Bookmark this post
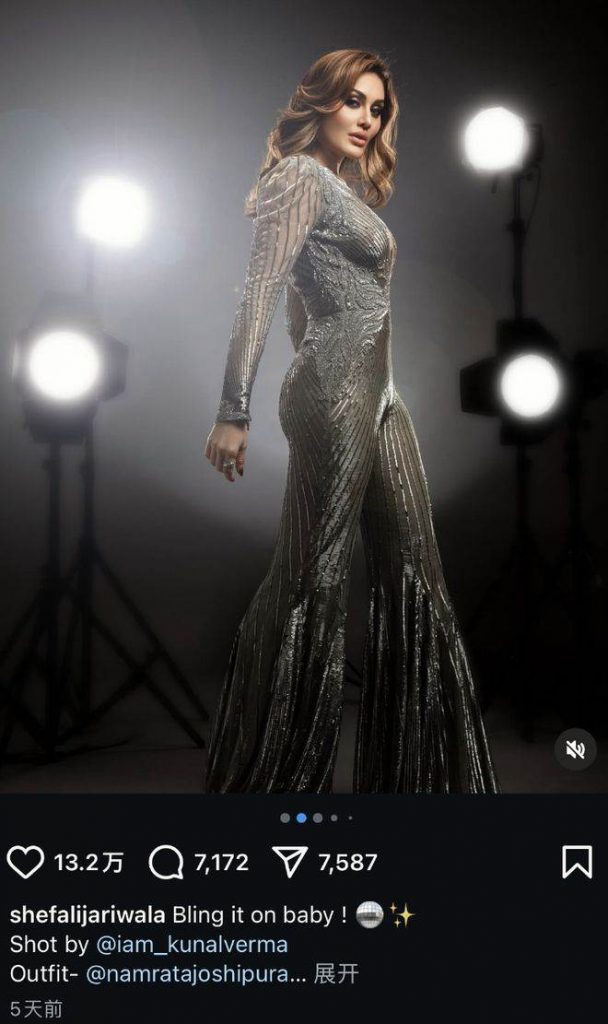Image resolution: width=608 pixels, height=1024 pixels. coord(577,862)
